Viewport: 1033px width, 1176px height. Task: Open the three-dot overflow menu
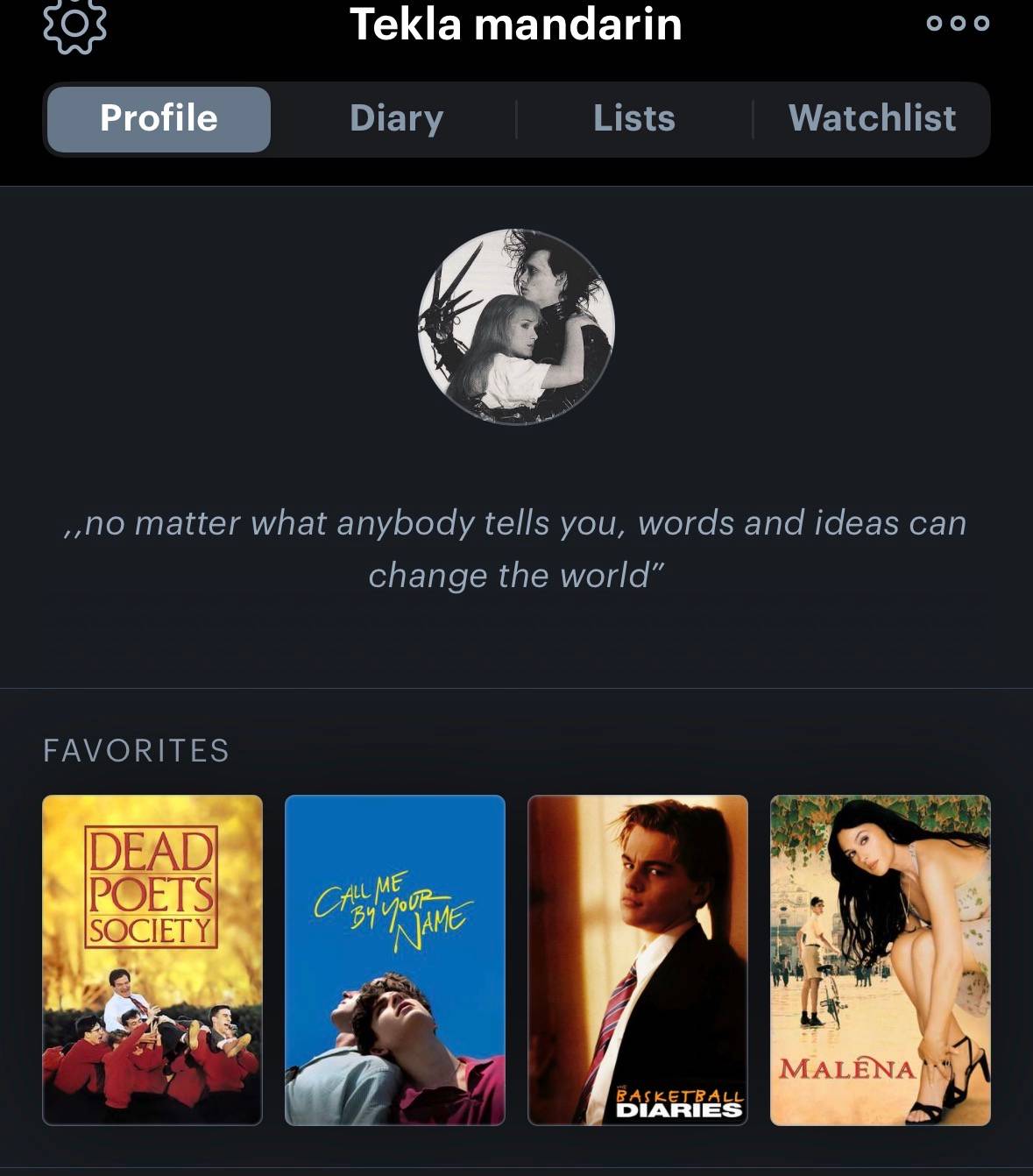click(958, 24)
